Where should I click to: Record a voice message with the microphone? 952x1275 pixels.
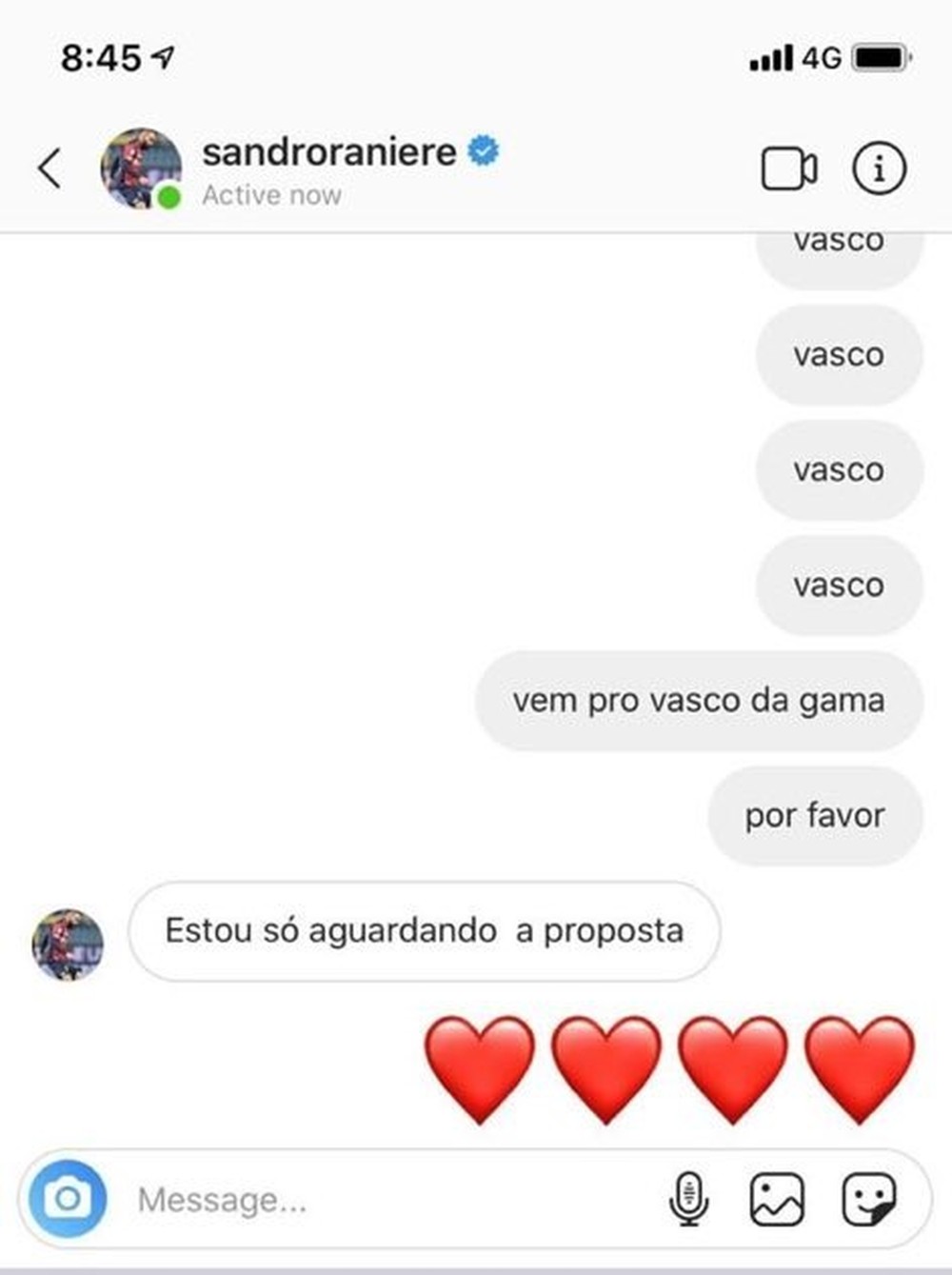687,1198
